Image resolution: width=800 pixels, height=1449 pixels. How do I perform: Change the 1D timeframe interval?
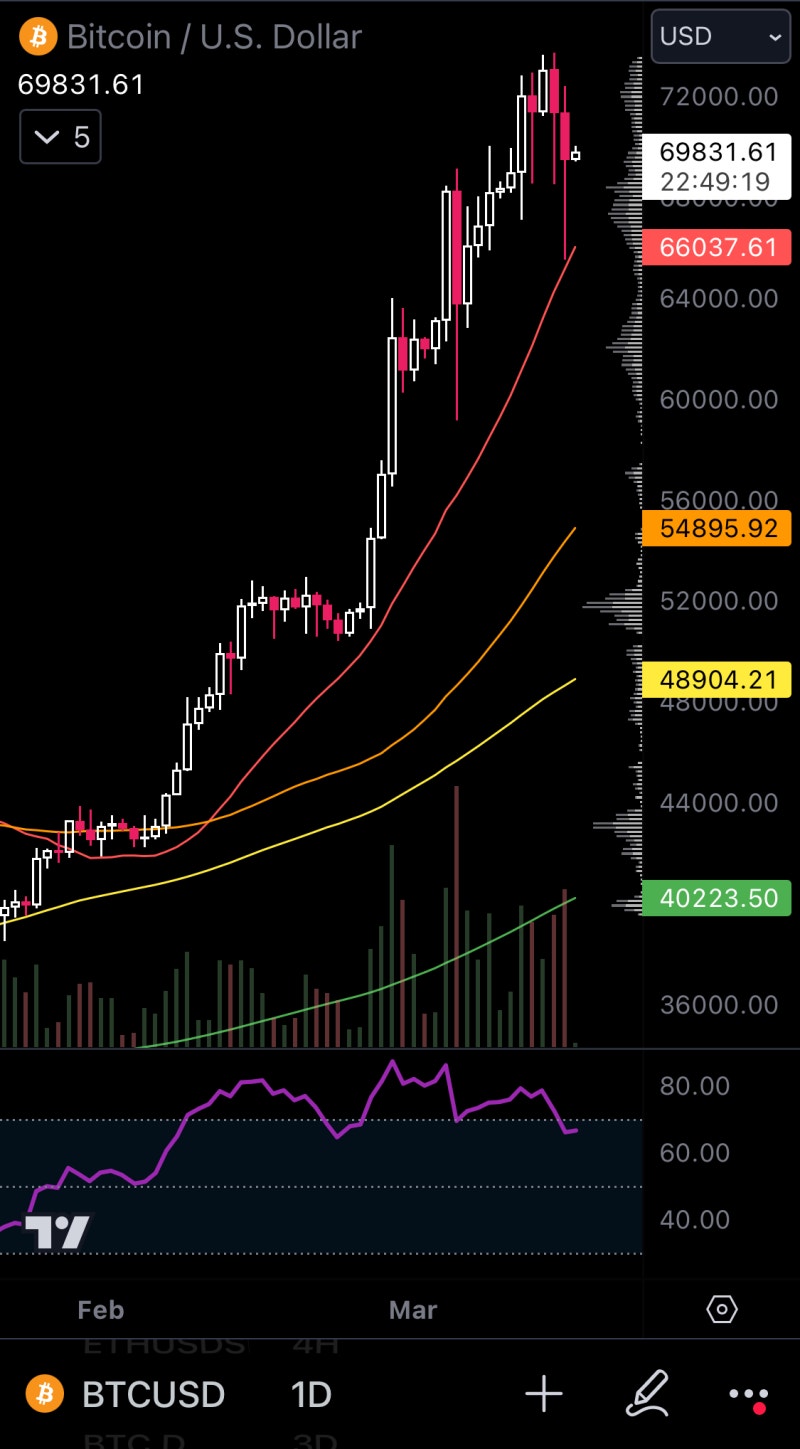310,1394
